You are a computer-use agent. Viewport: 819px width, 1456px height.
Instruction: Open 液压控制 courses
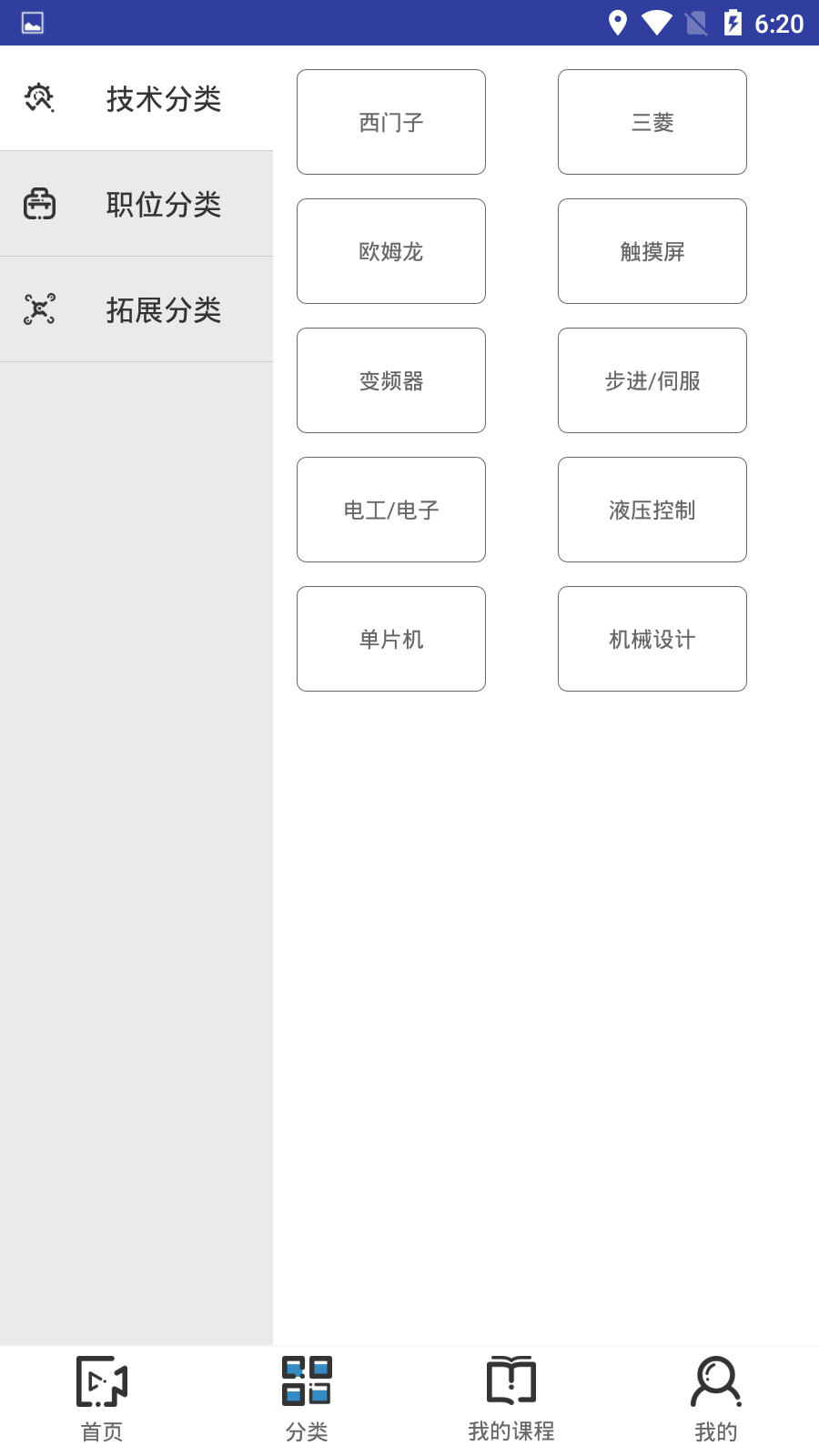point(652,510)
